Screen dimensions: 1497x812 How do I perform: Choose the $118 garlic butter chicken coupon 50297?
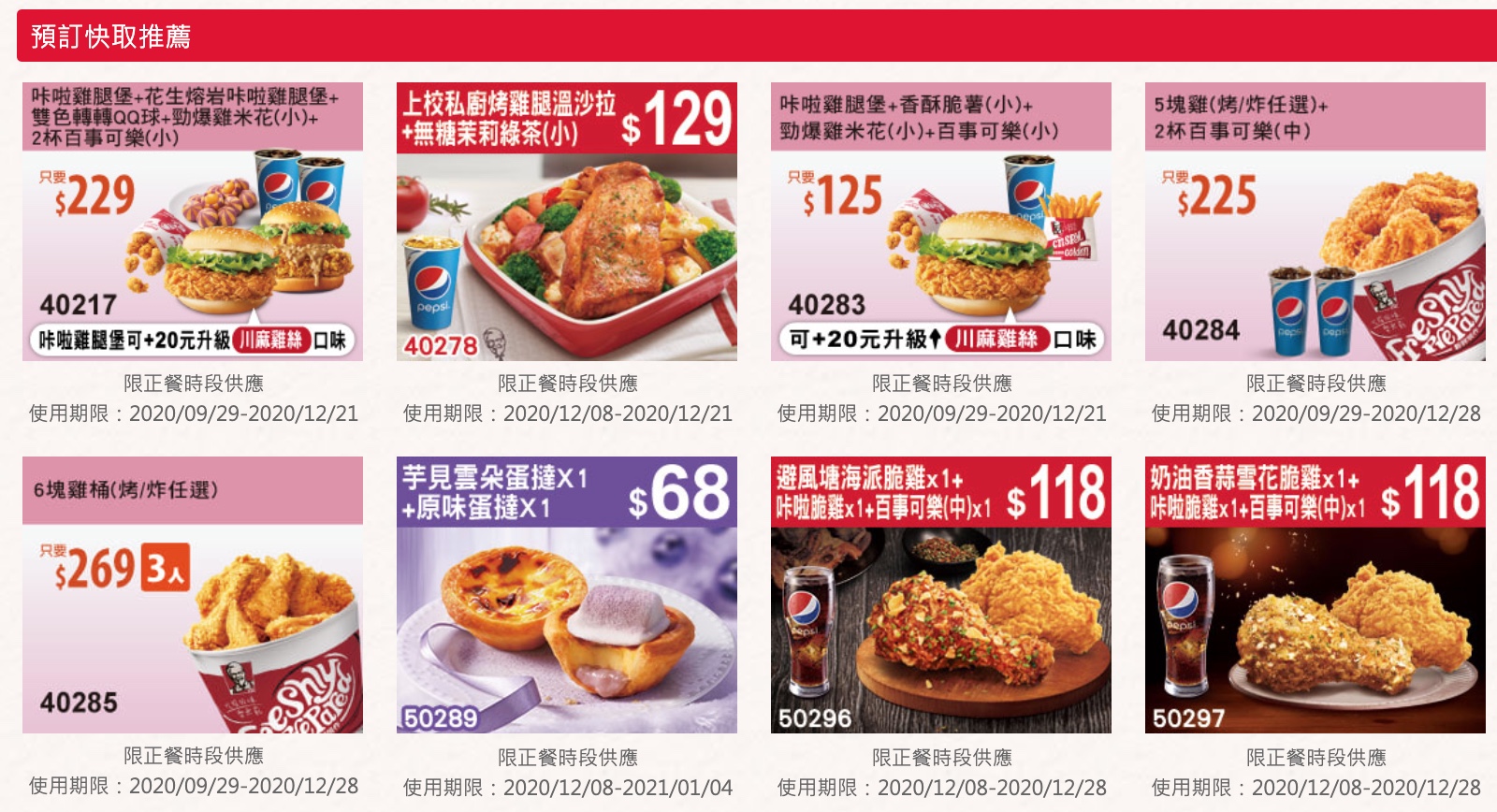click(1315, 595)
